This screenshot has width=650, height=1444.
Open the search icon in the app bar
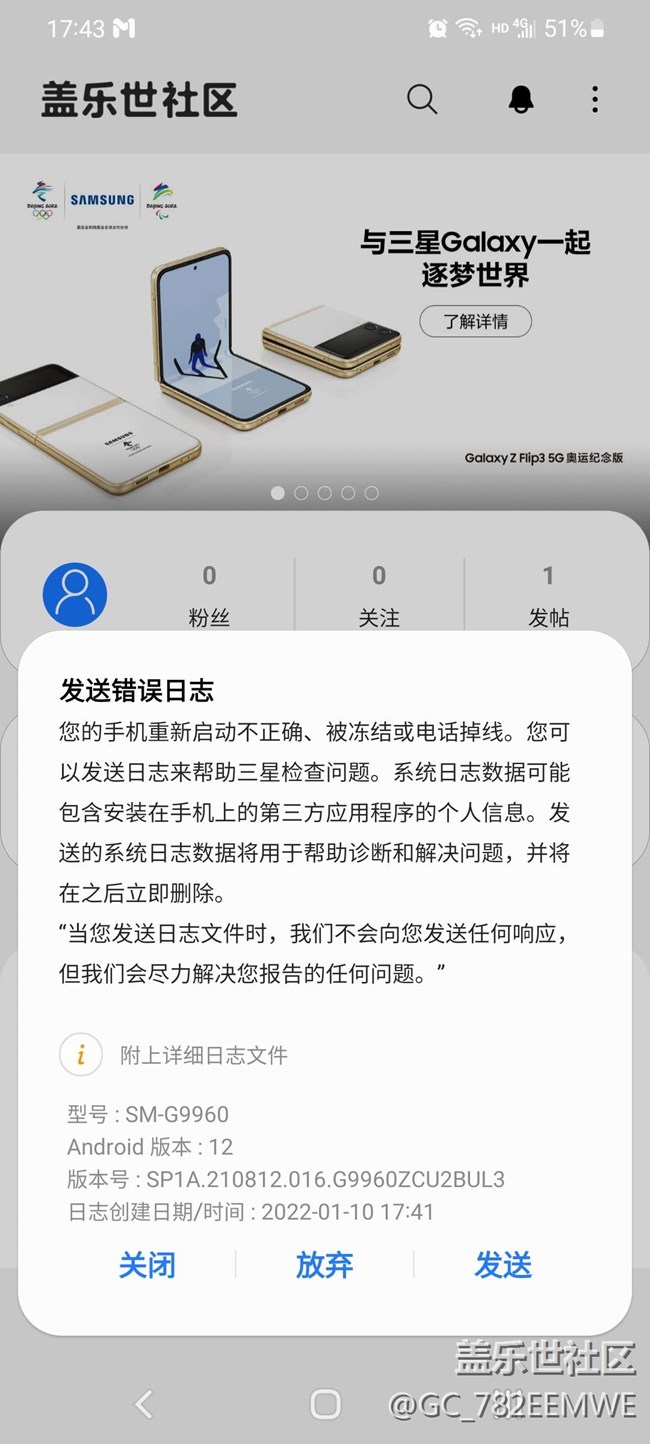[422, 99]
